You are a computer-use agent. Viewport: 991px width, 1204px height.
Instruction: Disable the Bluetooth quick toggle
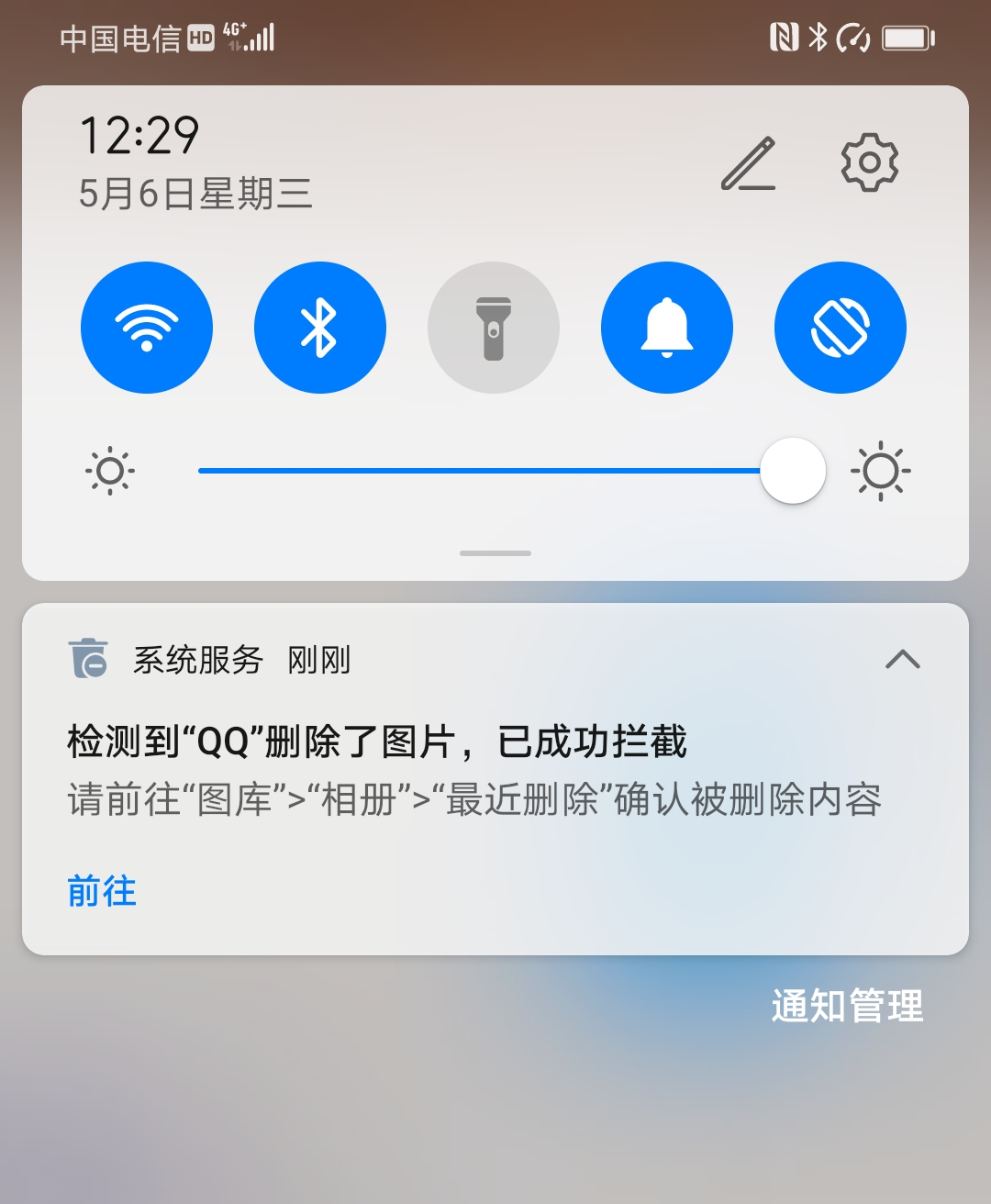click(320, 327)
